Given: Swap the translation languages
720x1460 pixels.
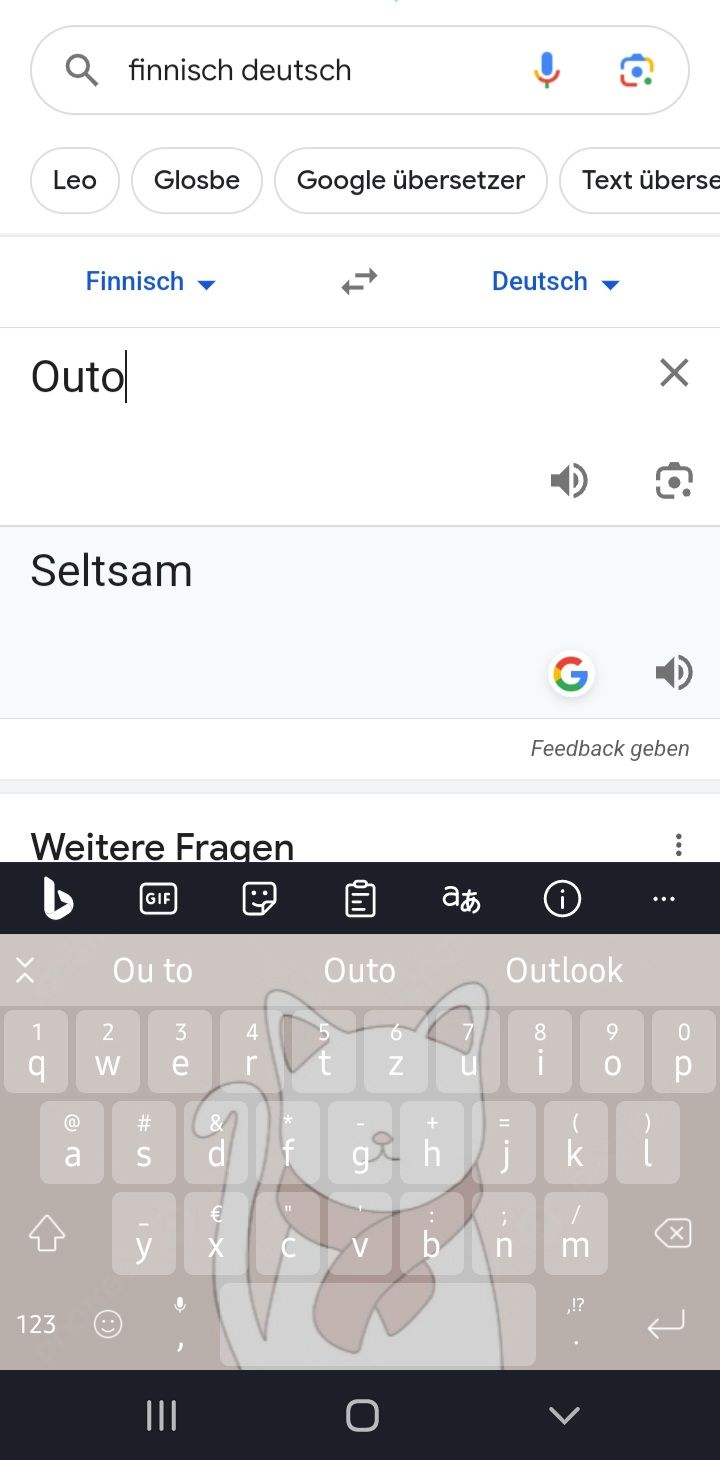Looking at the screenshot, I should pos(359,282).
